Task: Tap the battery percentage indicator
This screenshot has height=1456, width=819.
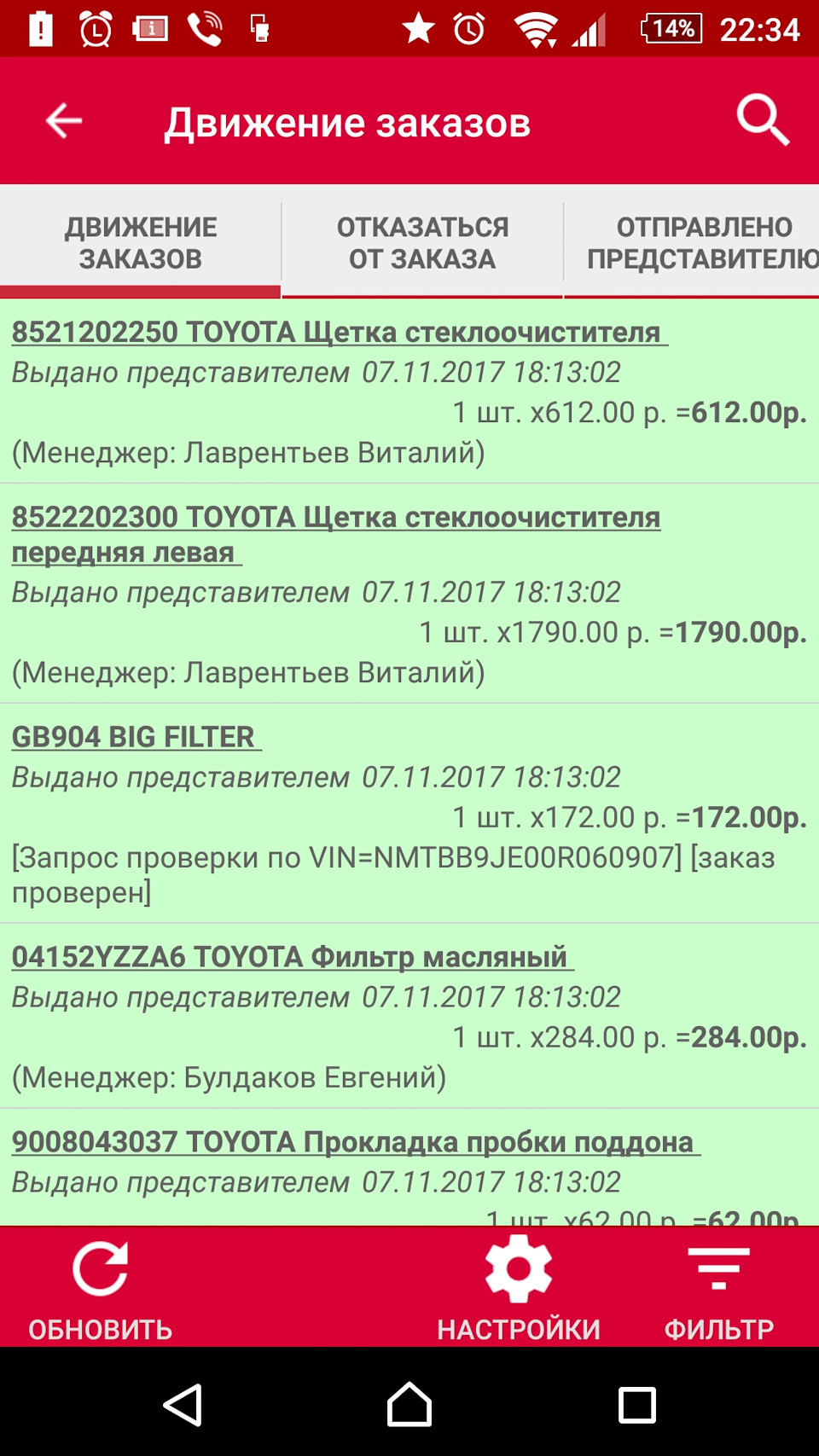Action: pyautogui.click(x=671, y=28)
